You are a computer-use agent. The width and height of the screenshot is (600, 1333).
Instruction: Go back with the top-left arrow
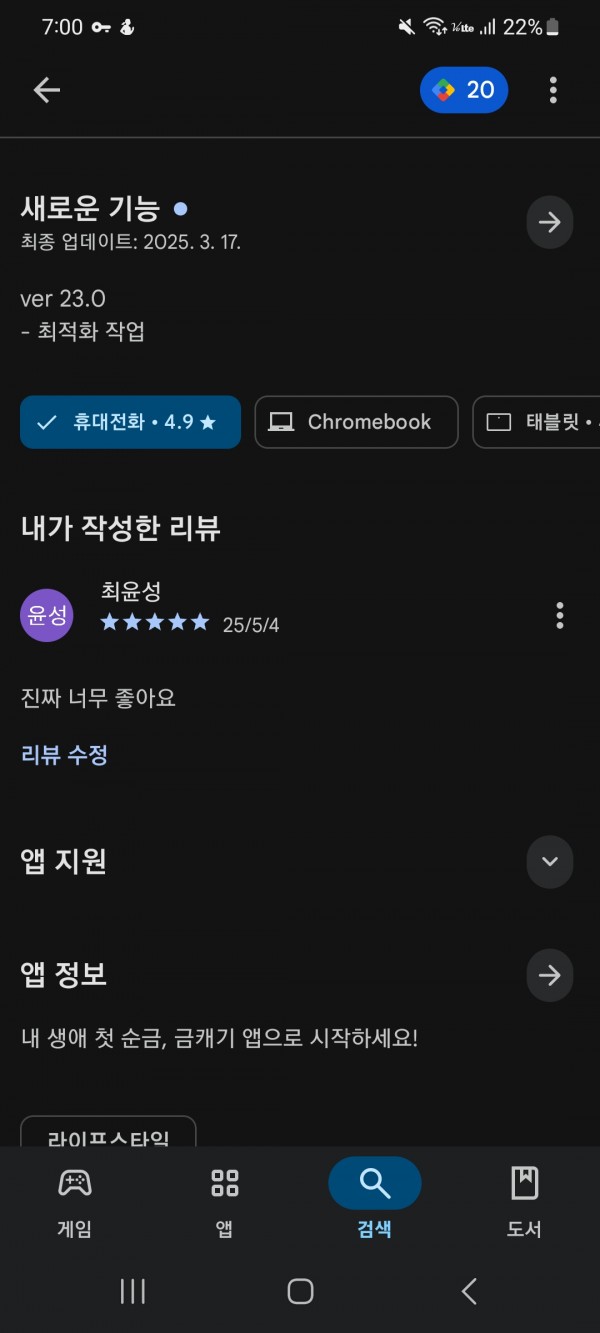(x=47, y=90)
